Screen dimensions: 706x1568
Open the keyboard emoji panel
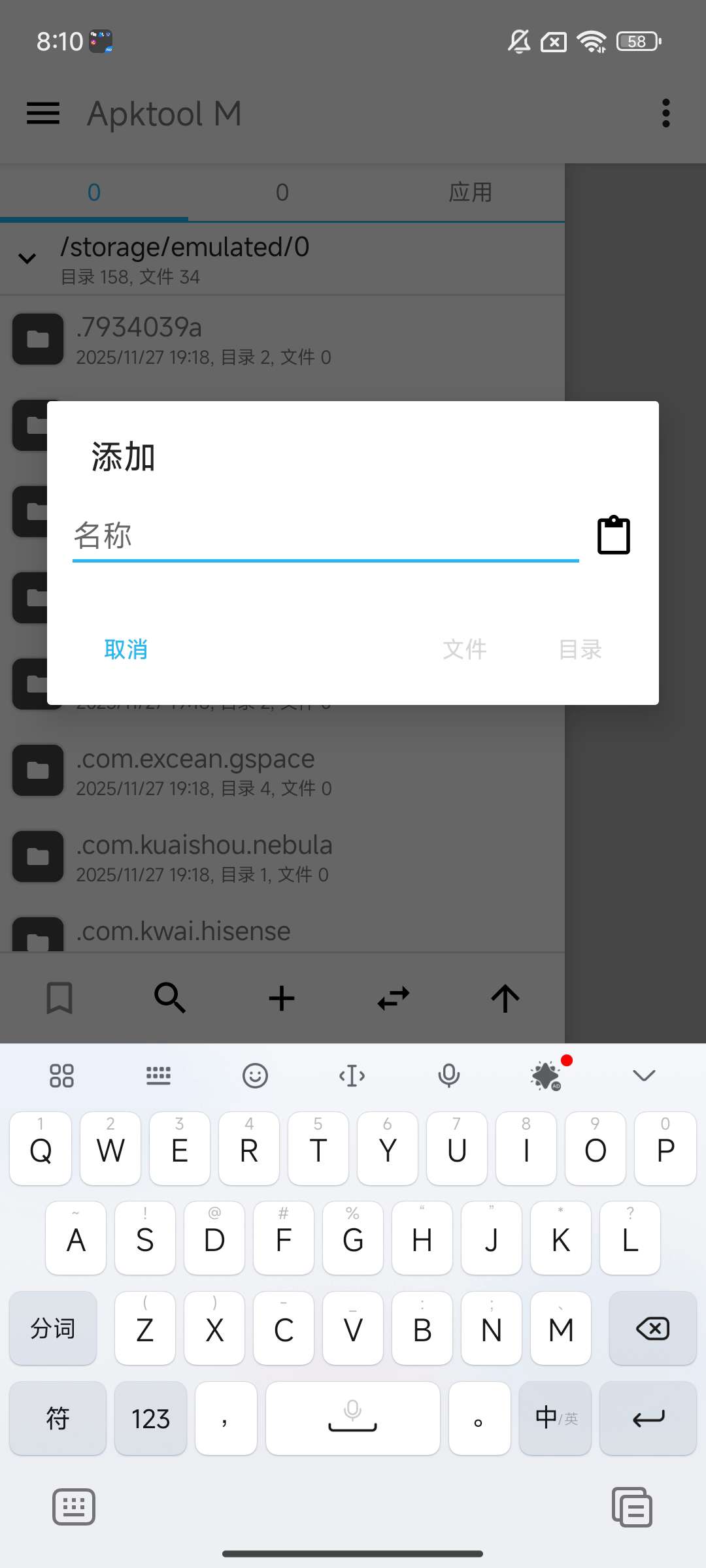[255, 1075]
